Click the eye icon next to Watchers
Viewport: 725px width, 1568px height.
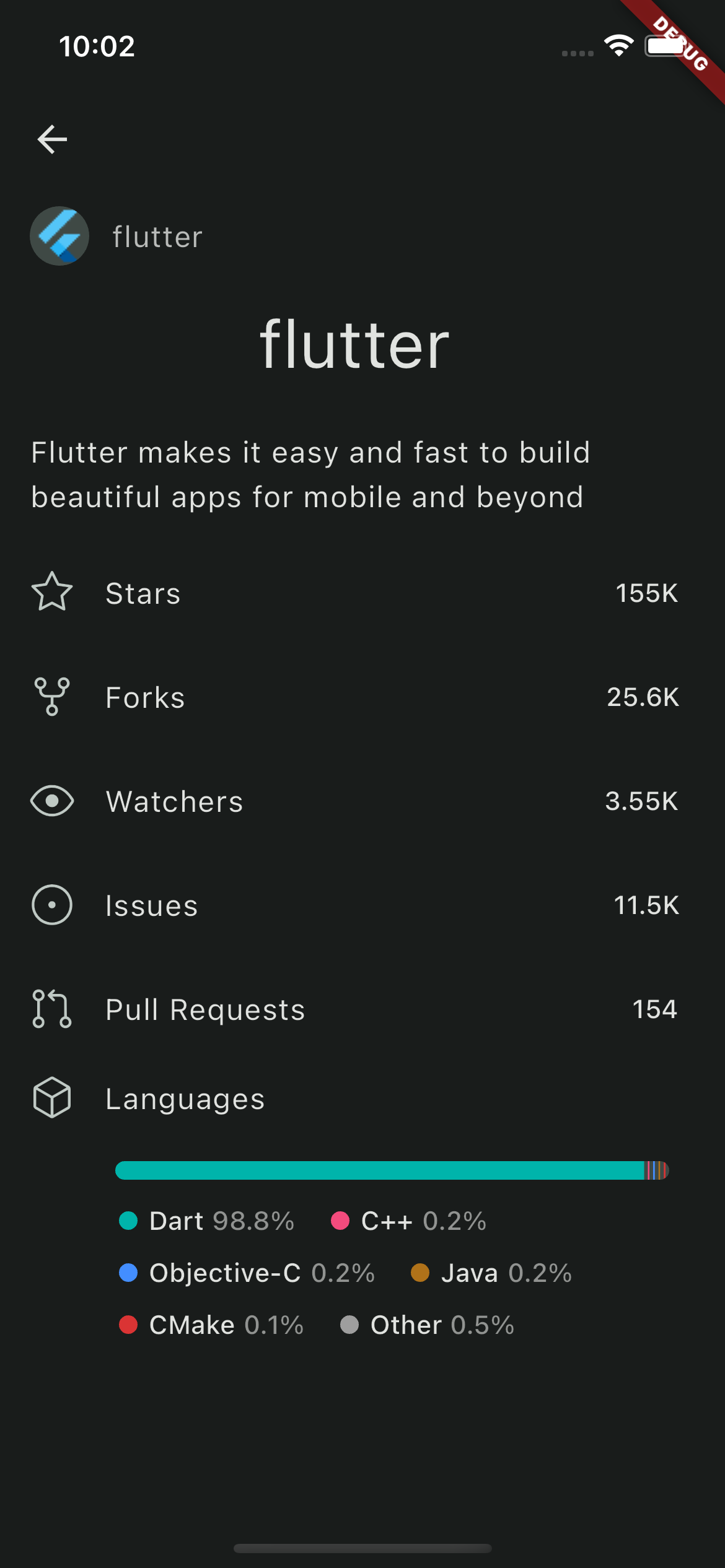52,801
